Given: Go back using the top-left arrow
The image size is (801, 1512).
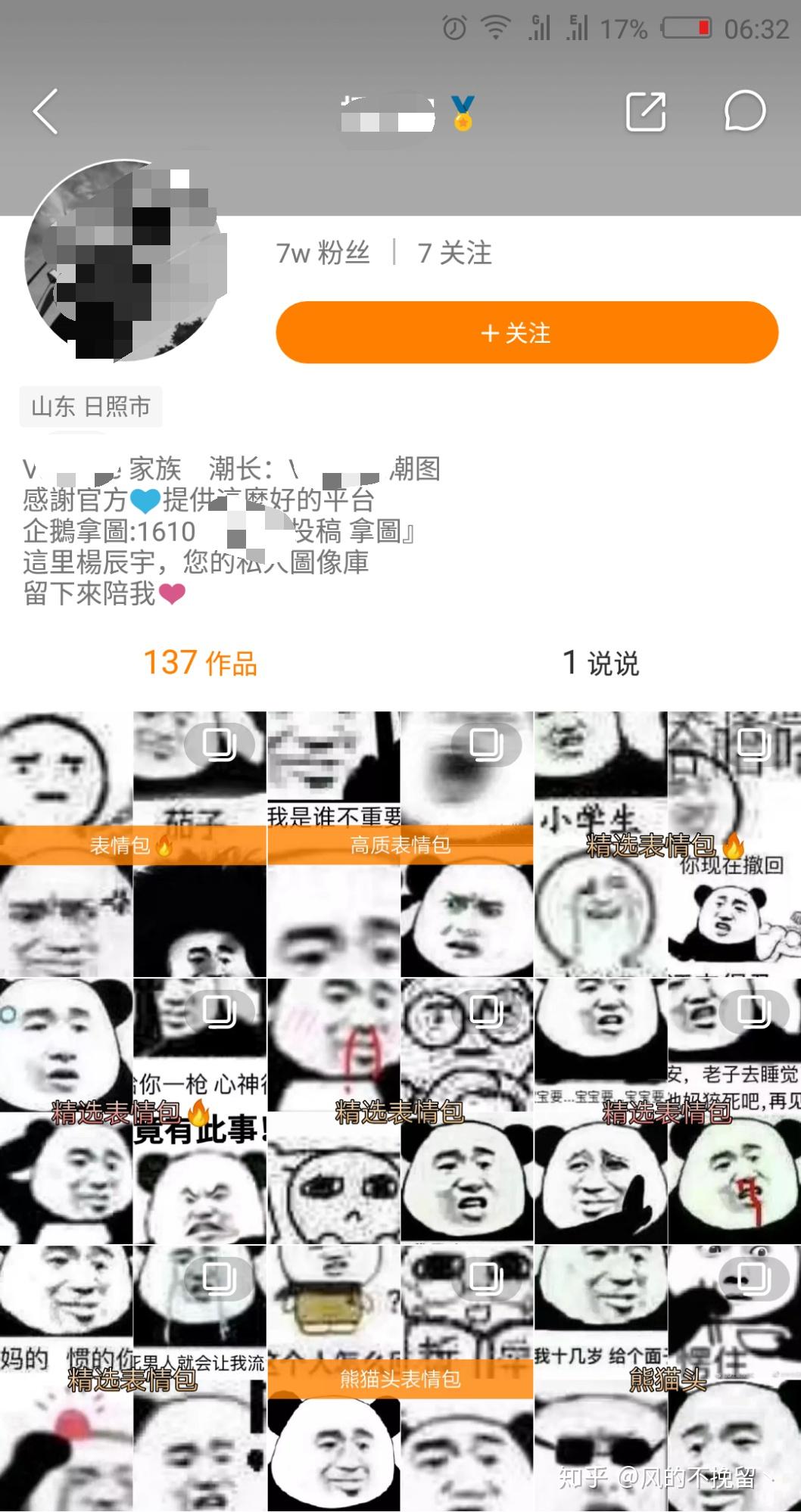Looking at the screenshot, I should [45, 112].
